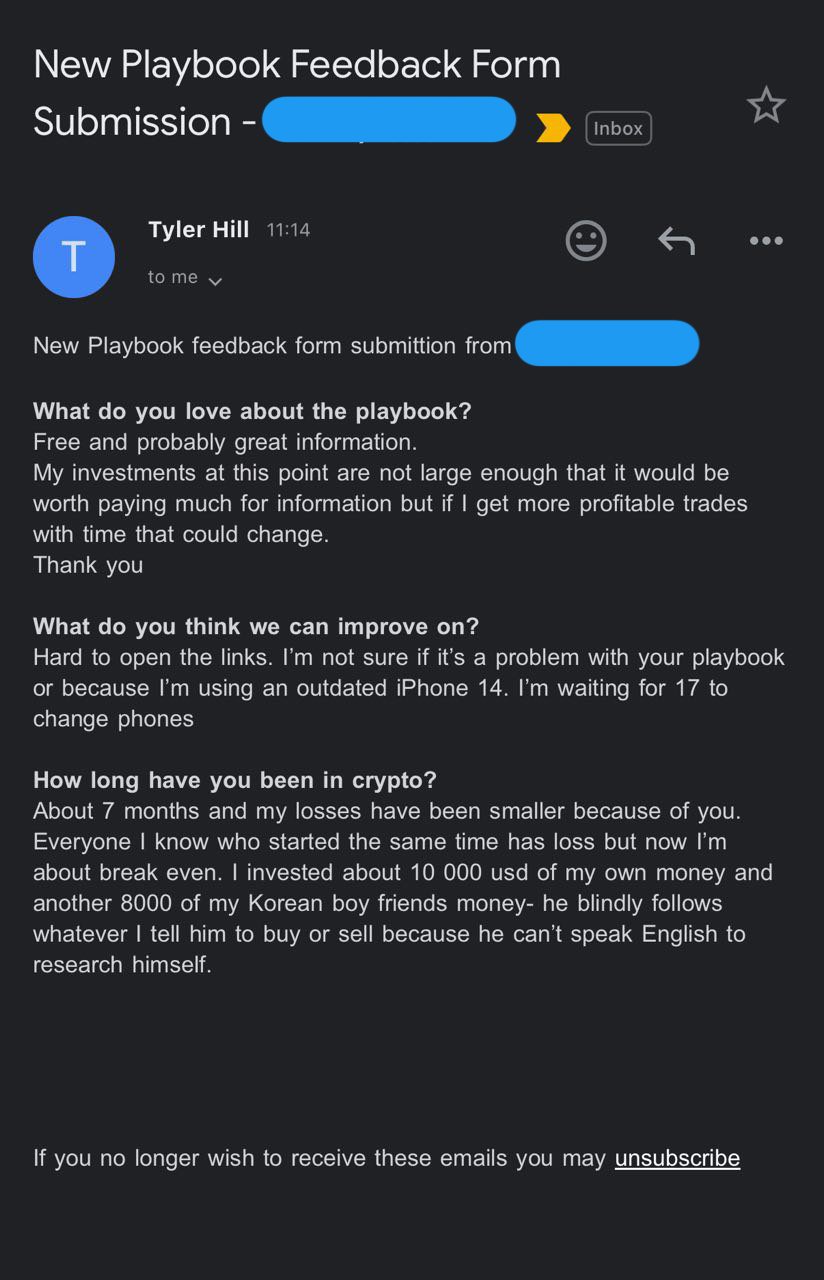Screen dimensions: 824x1280
Task: Add an emoji reaction to the email
Action: point(586,241)
